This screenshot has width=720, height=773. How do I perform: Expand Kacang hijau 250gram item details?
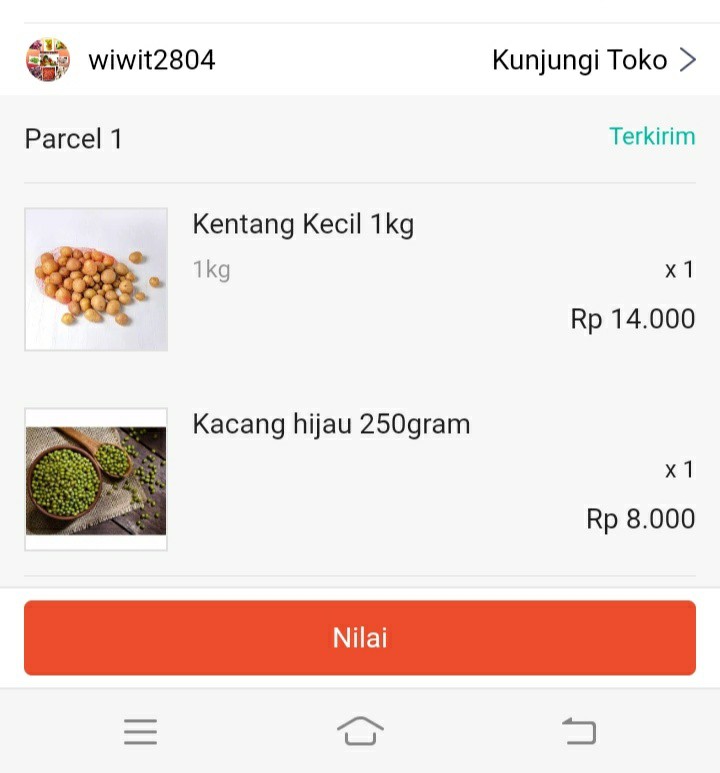click(330, 424)
